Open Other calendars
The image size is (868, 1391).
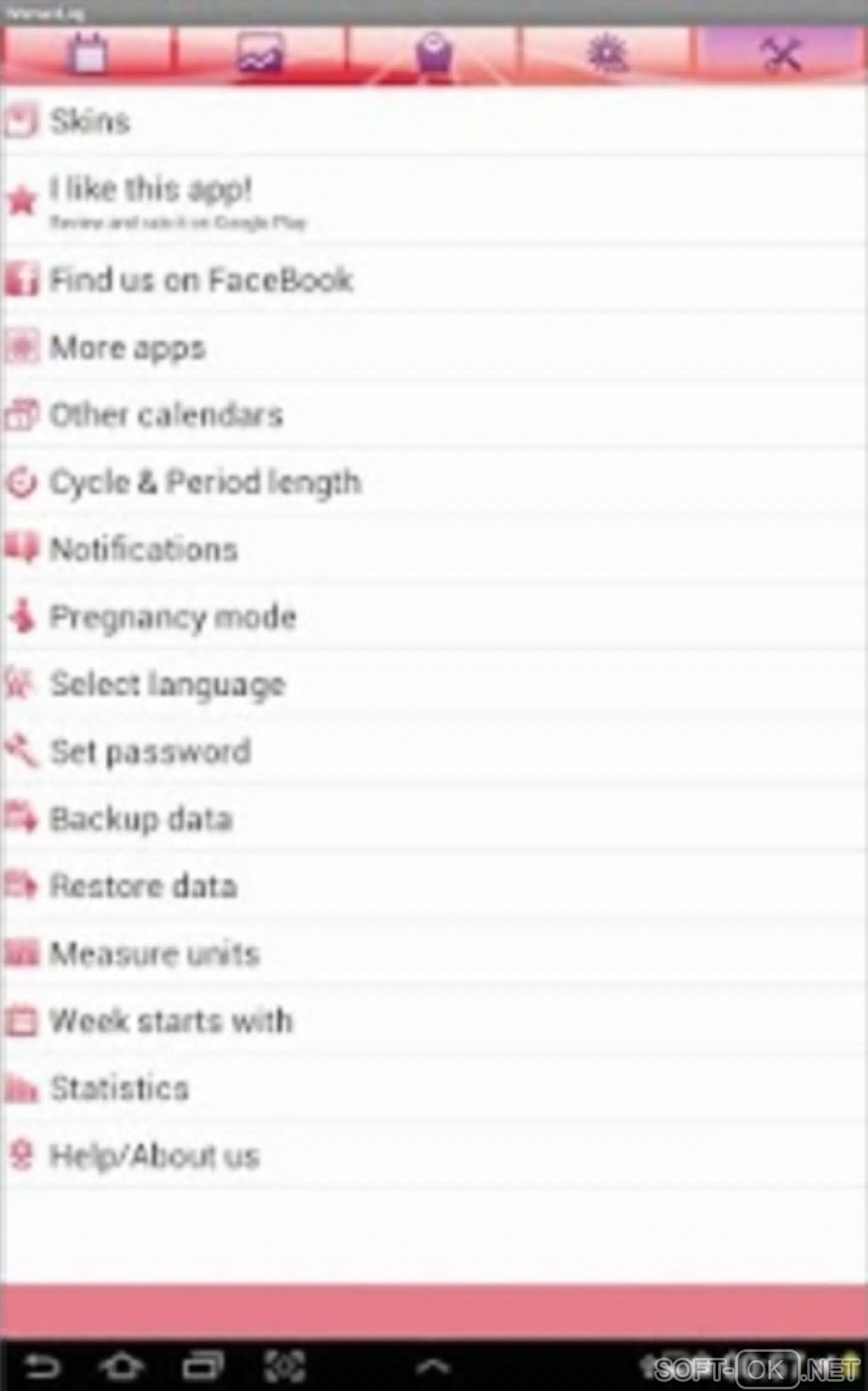pos(166,415)
